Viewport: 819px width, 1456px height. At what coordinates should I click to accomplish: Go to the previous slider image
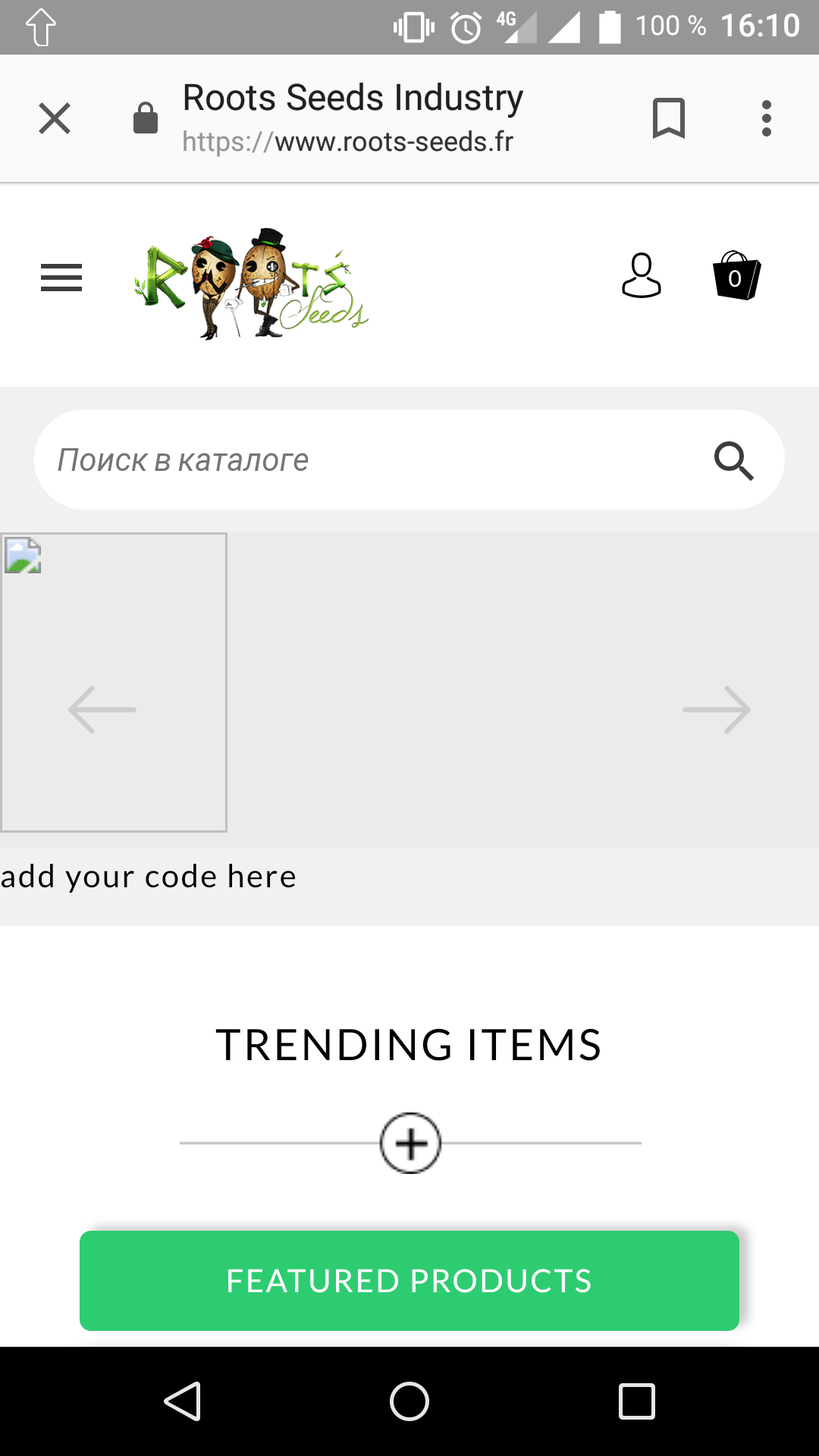tap(102, 710)
